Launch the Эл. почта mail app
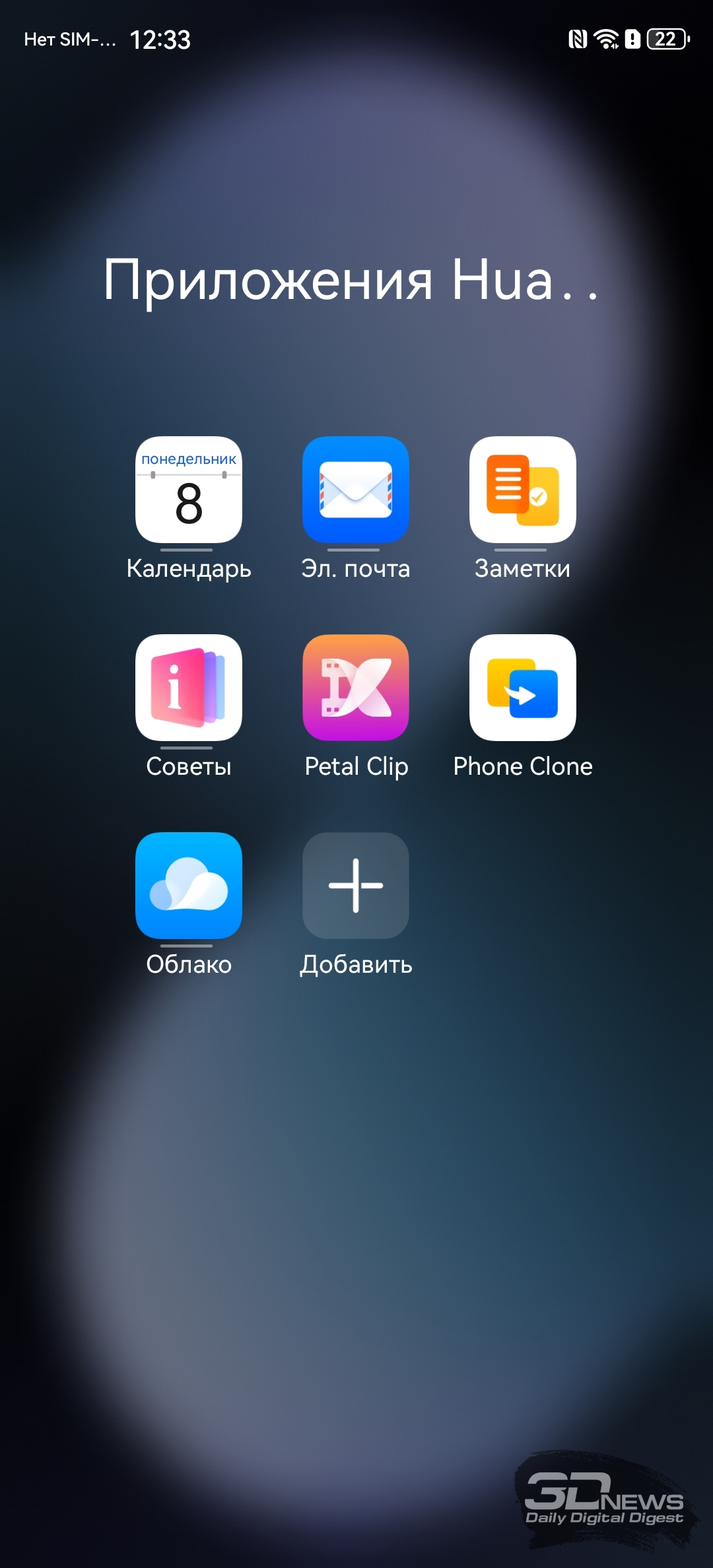The image size is (713, 1568). pyautogui.click(x=356, y=490)
